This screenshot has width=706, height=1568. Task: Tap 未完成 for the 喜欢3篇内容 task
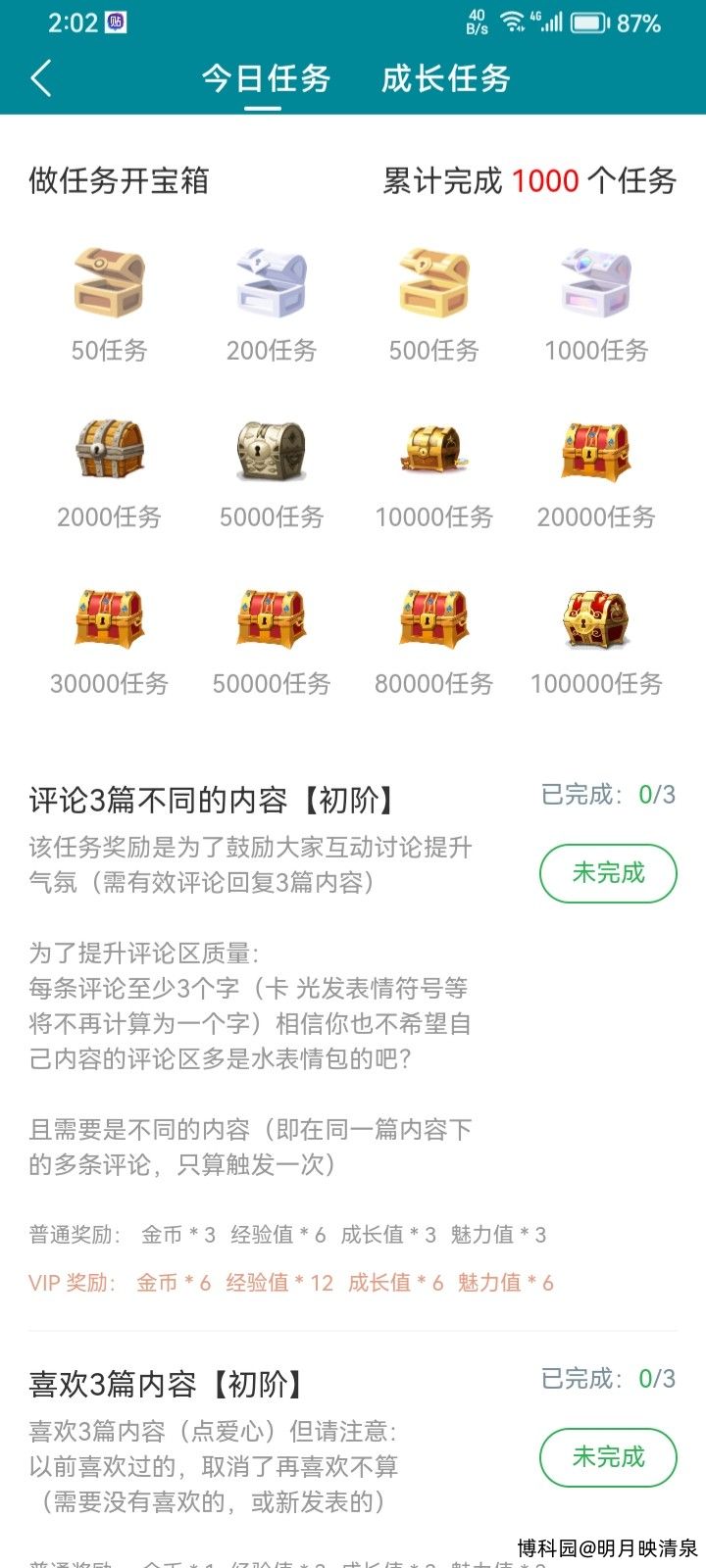[x=608, y=1457]
